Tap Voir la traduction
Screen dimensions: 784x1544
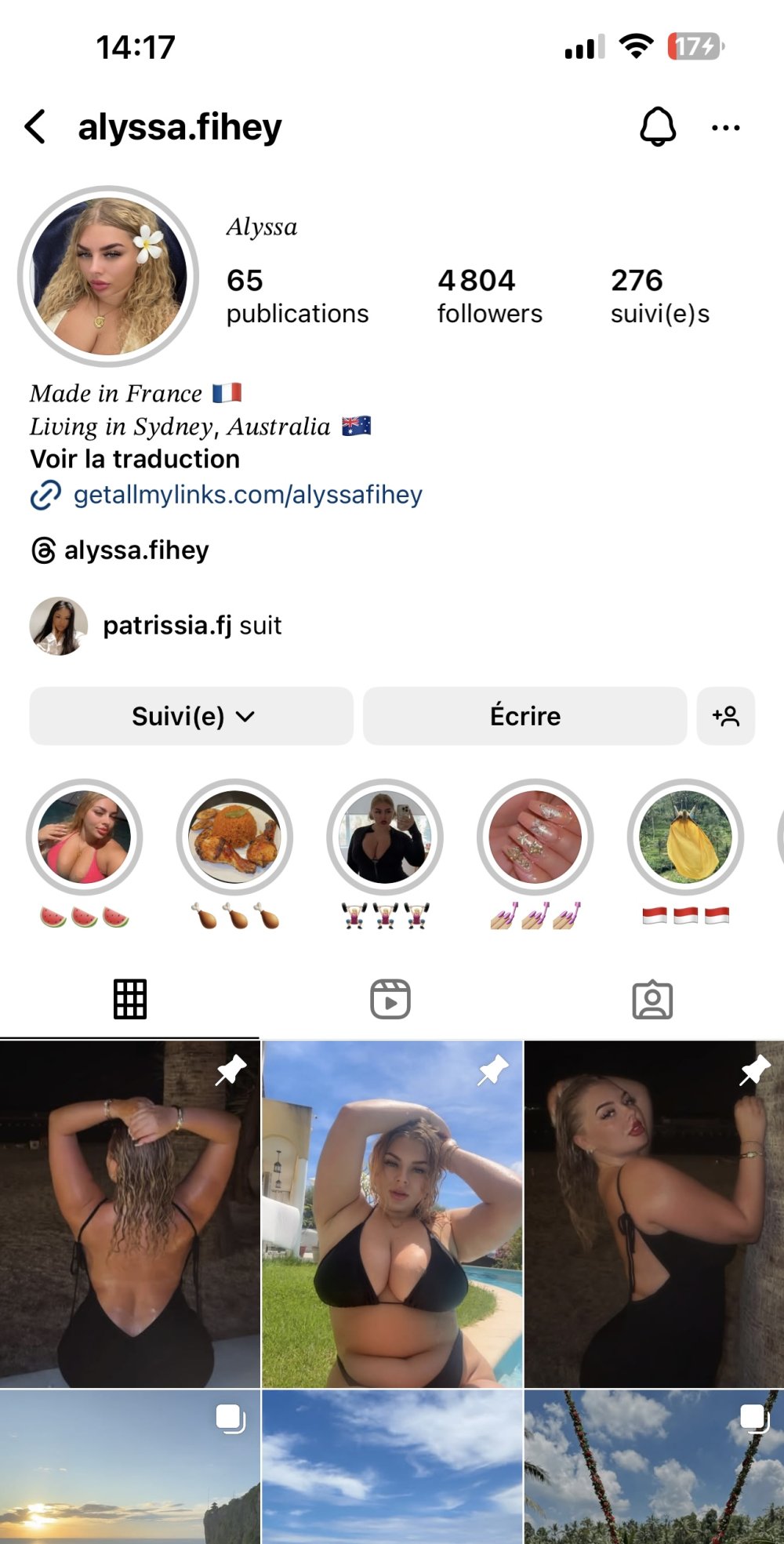135,459
